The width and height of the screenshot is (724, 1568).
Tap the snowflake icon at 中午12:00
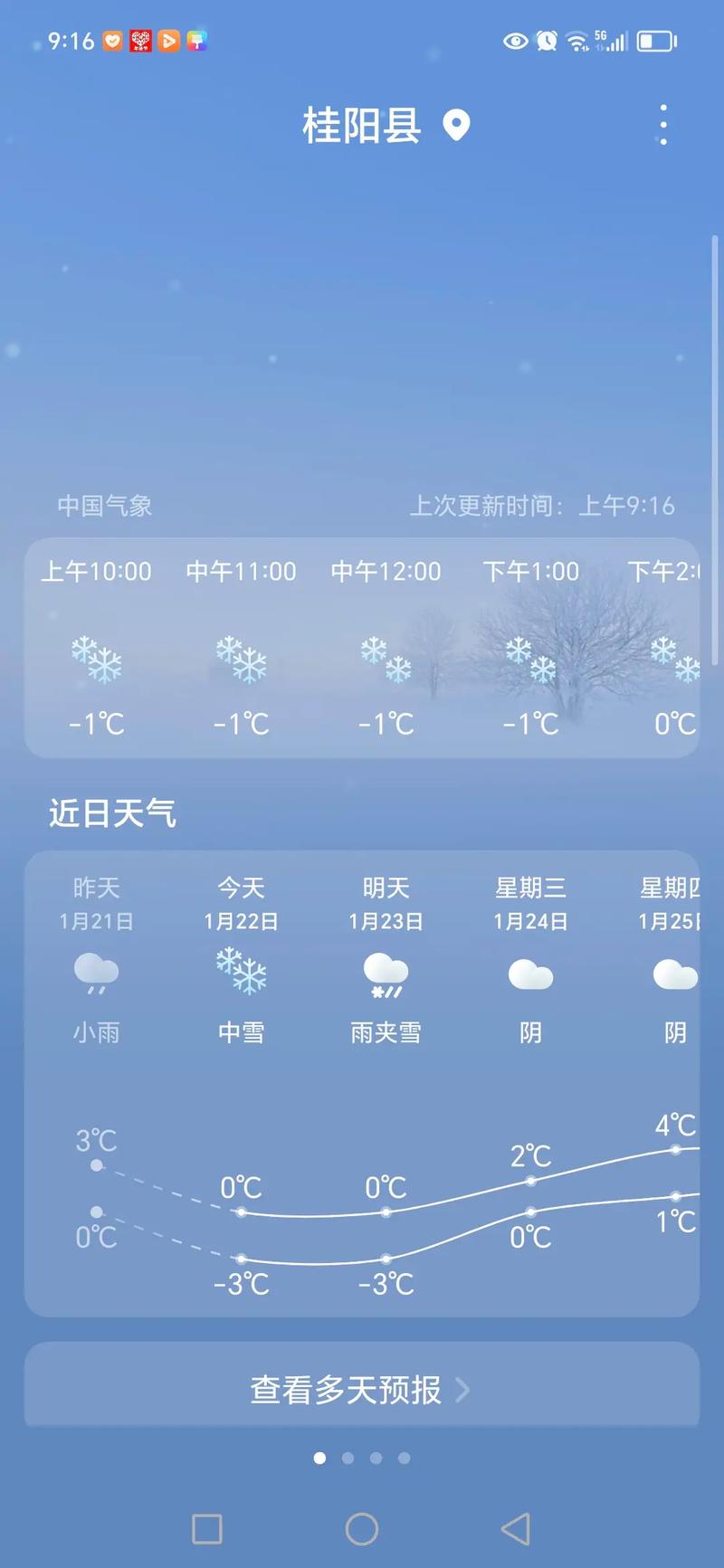[x=386, y=662]
